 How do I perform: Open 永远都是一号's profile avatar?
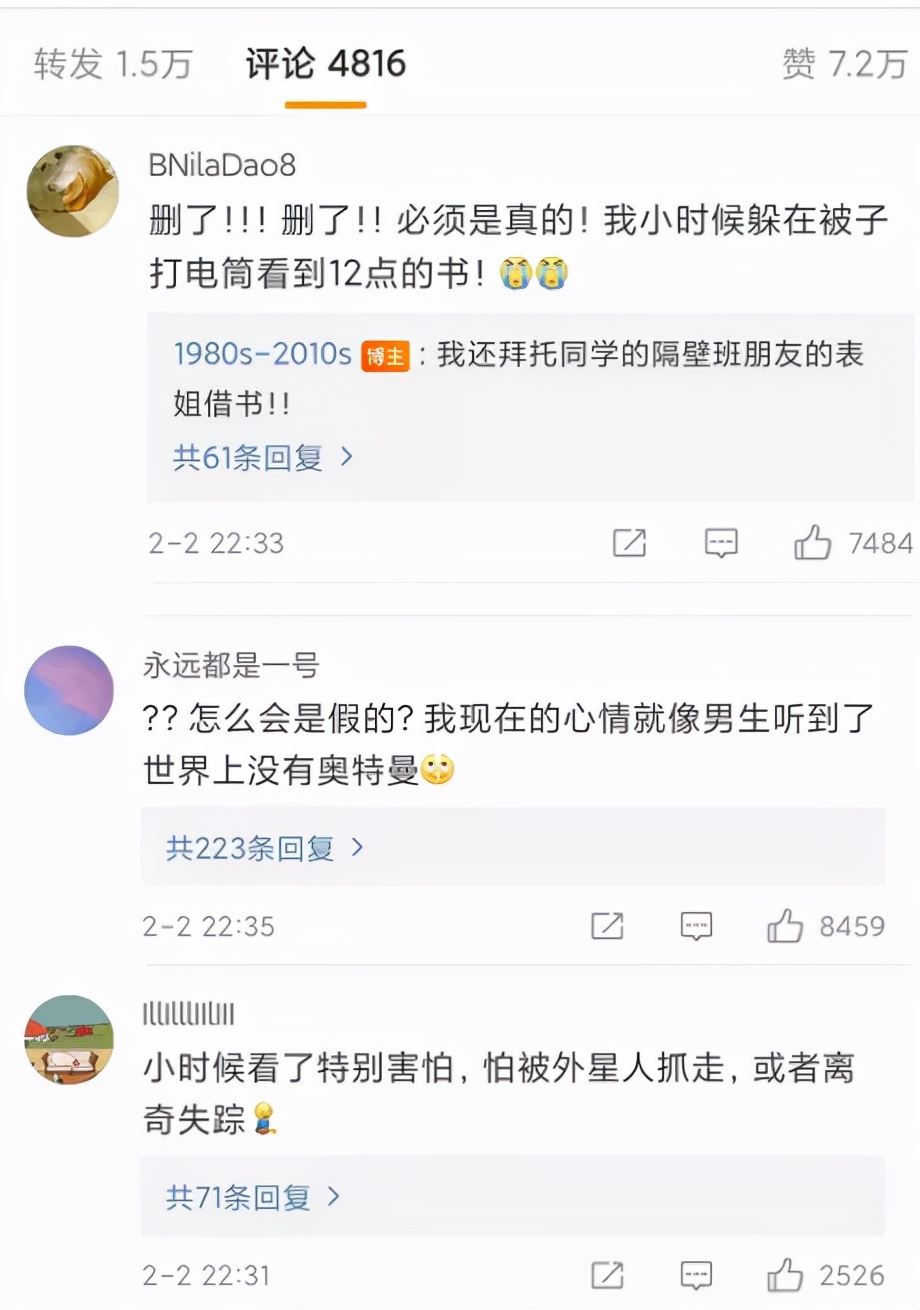[x=69, y=691]
